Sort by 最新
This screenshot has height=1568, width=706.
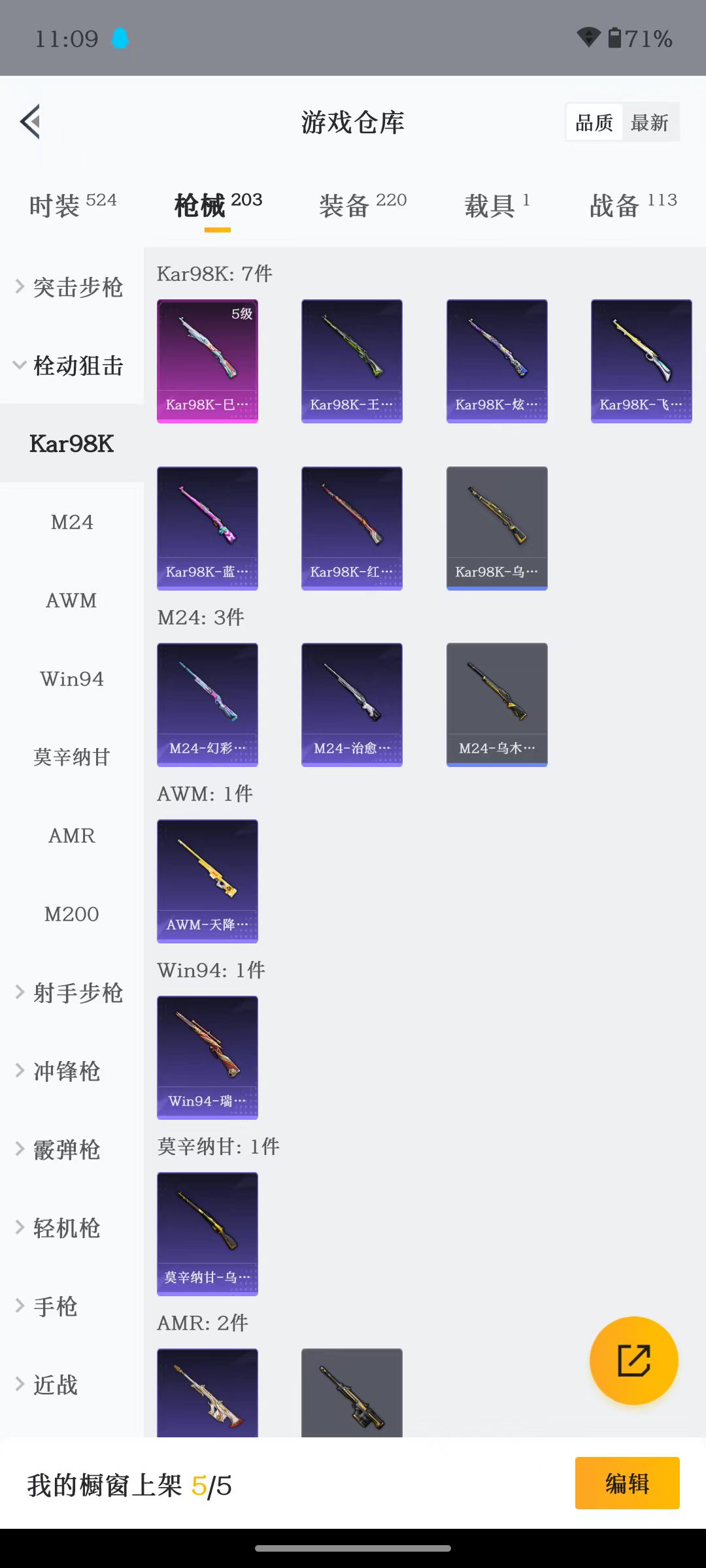click(649, 122)
